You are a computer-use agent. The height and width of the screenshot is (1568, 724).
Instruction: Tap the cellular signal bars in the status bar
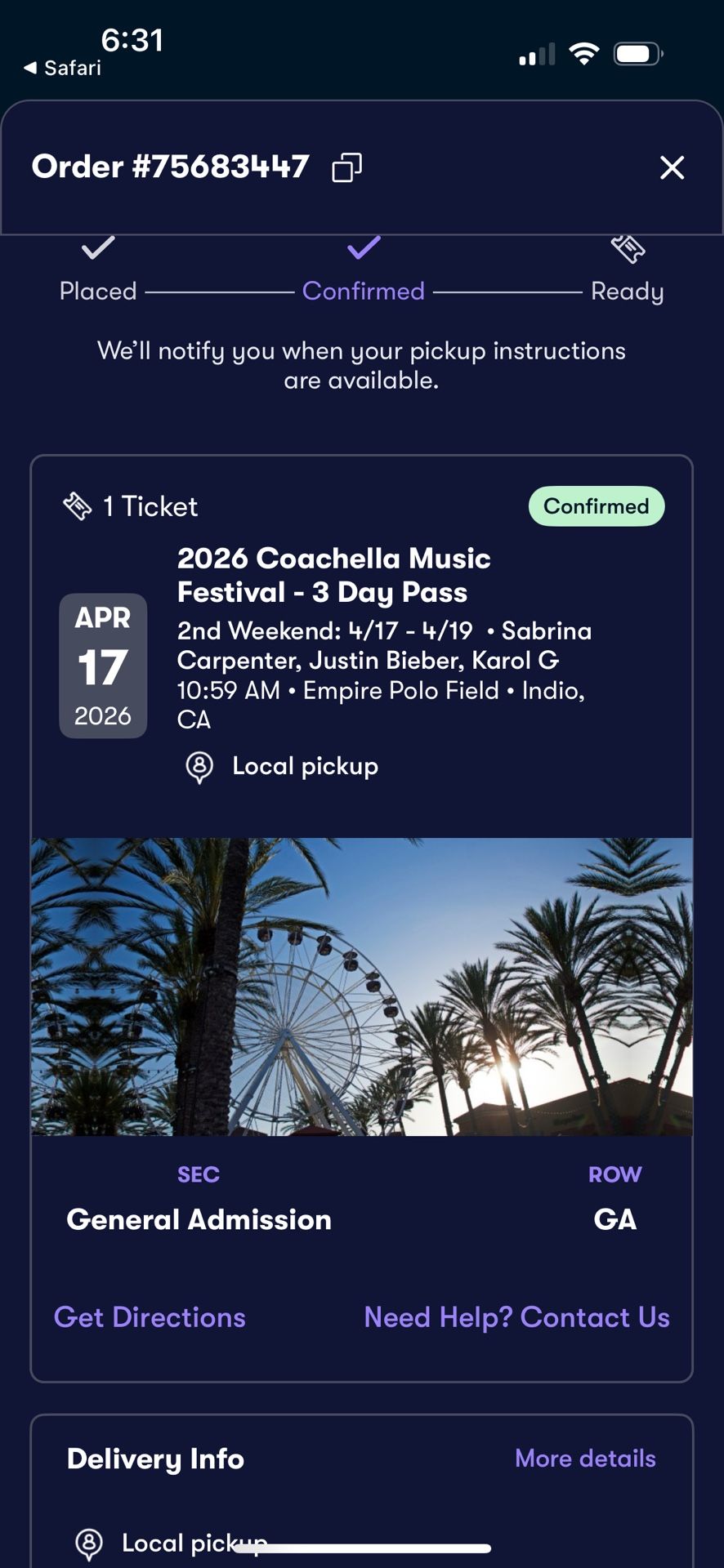click(535, 52)
